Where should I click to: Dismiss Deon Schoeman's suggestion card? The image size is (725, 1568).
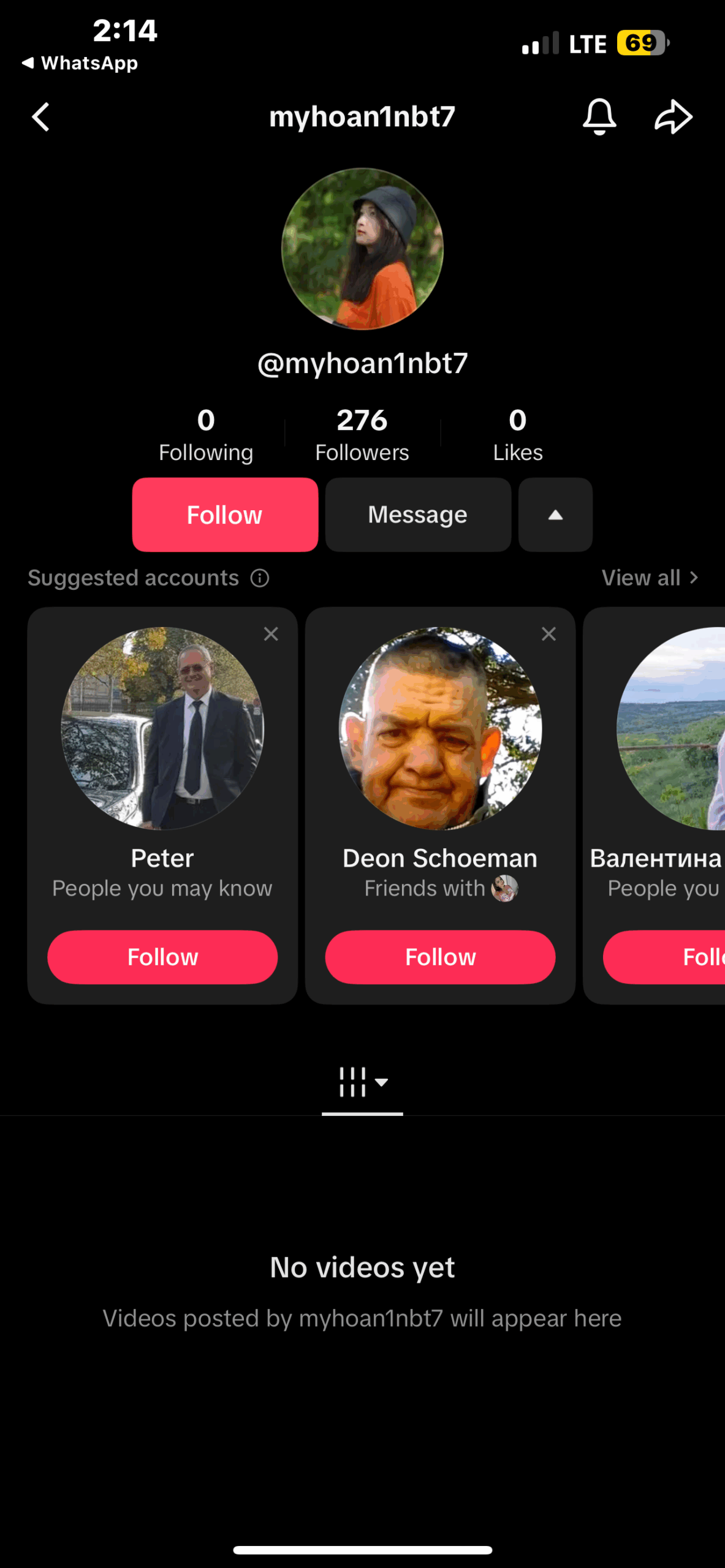[548, 633]
